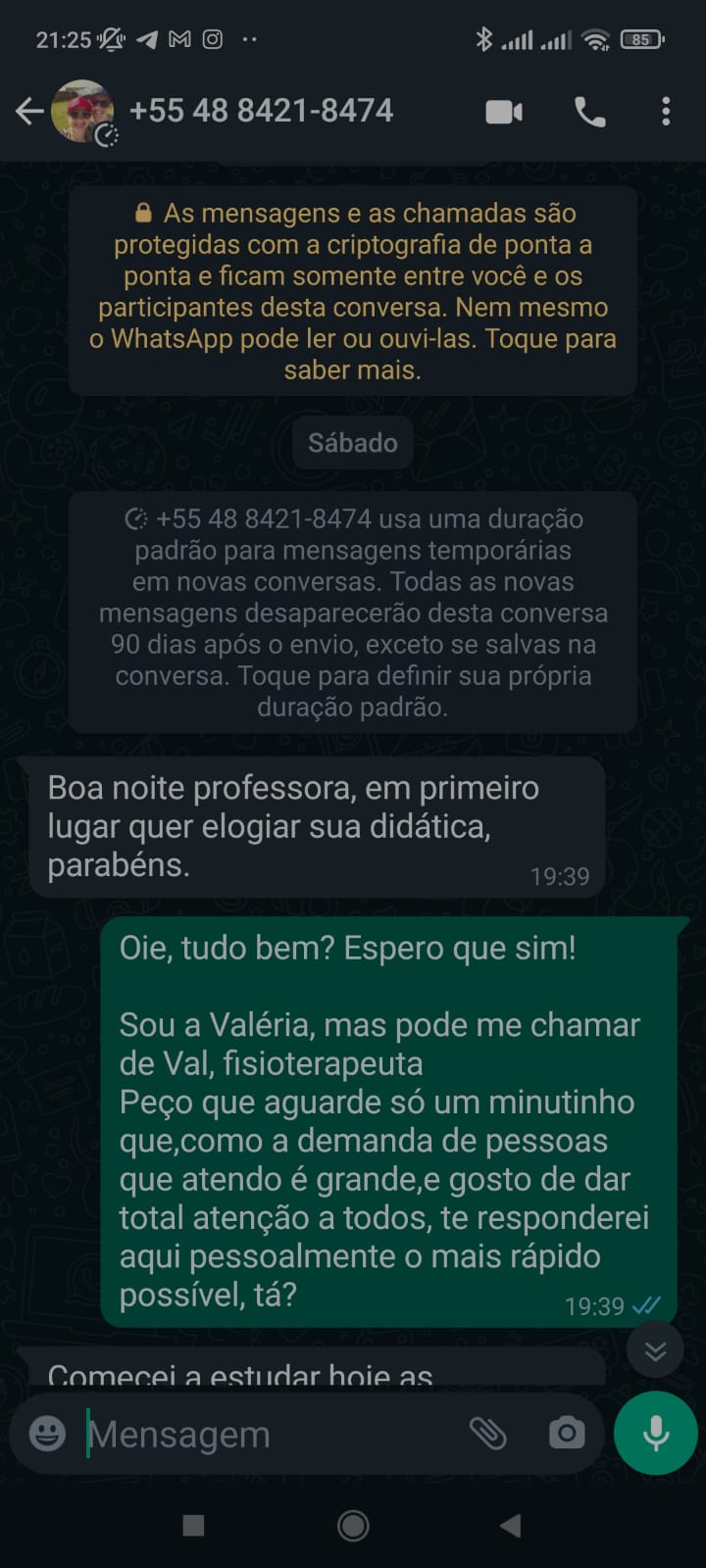Focus the Mensagem text field
This screenshot has width=706, height=1568.
click(265, 1435)
